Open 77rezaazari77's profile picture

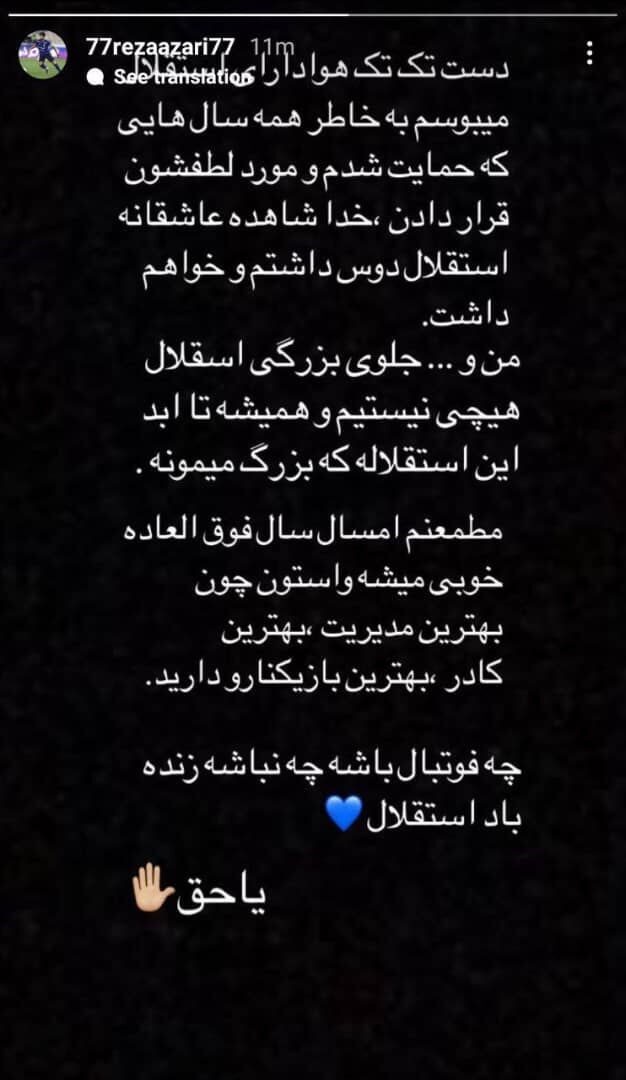(42, 55)
